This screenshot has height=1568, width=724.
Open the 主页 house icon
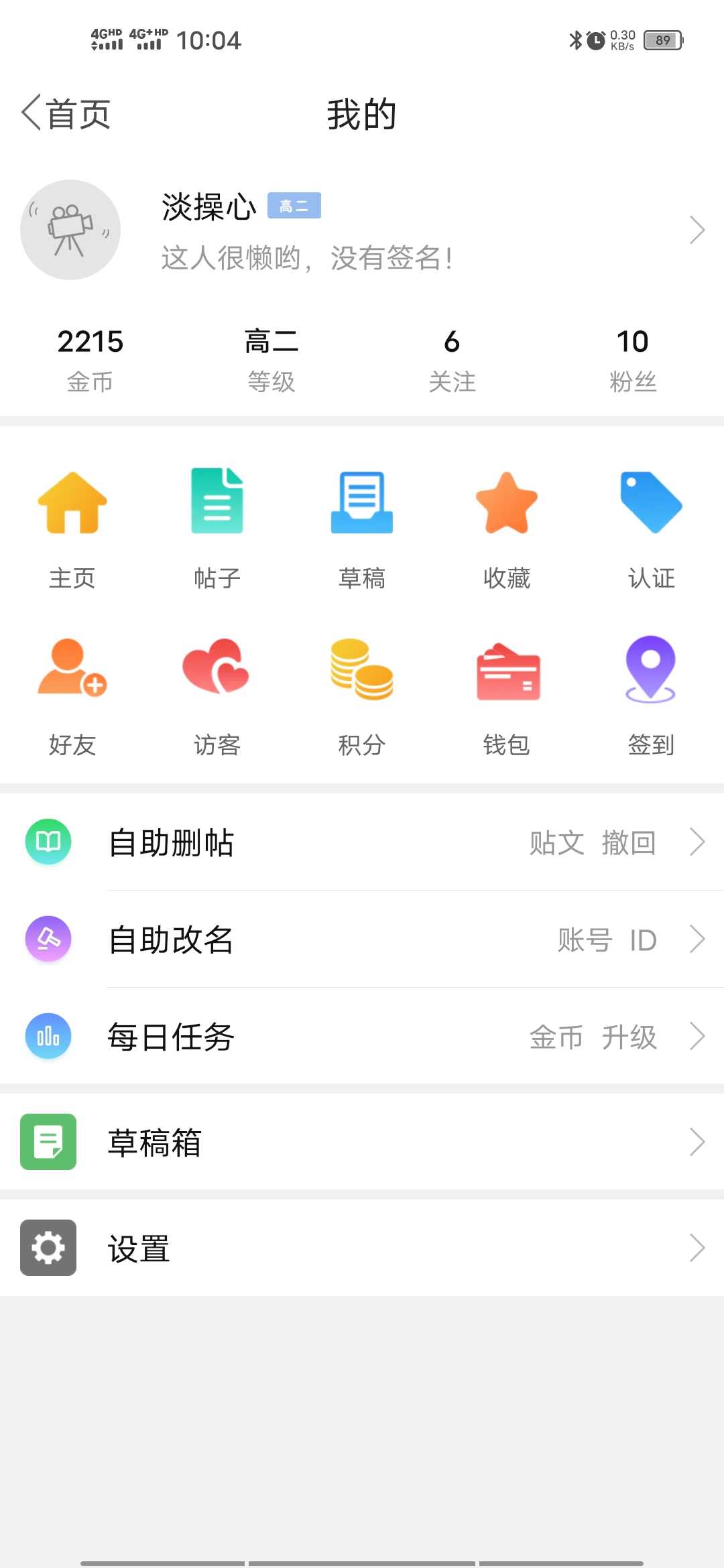tap(72, 529)
